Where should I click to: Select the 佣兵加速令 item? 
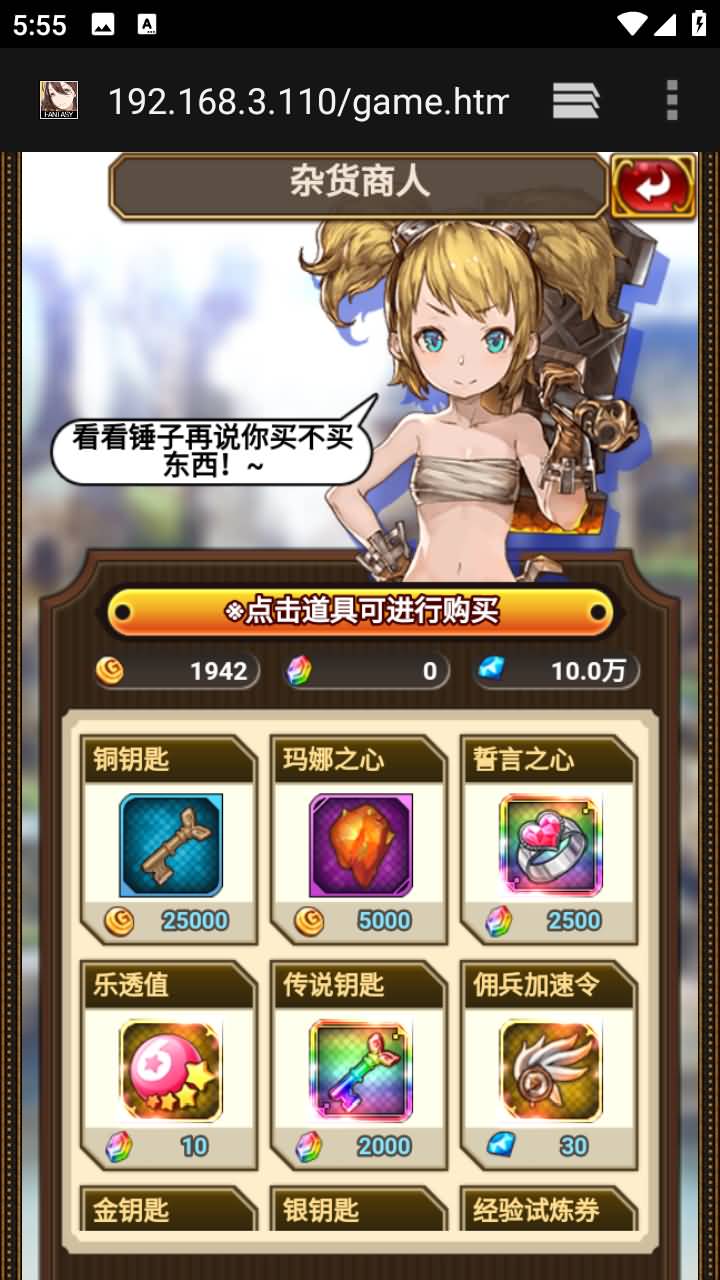549,1065
